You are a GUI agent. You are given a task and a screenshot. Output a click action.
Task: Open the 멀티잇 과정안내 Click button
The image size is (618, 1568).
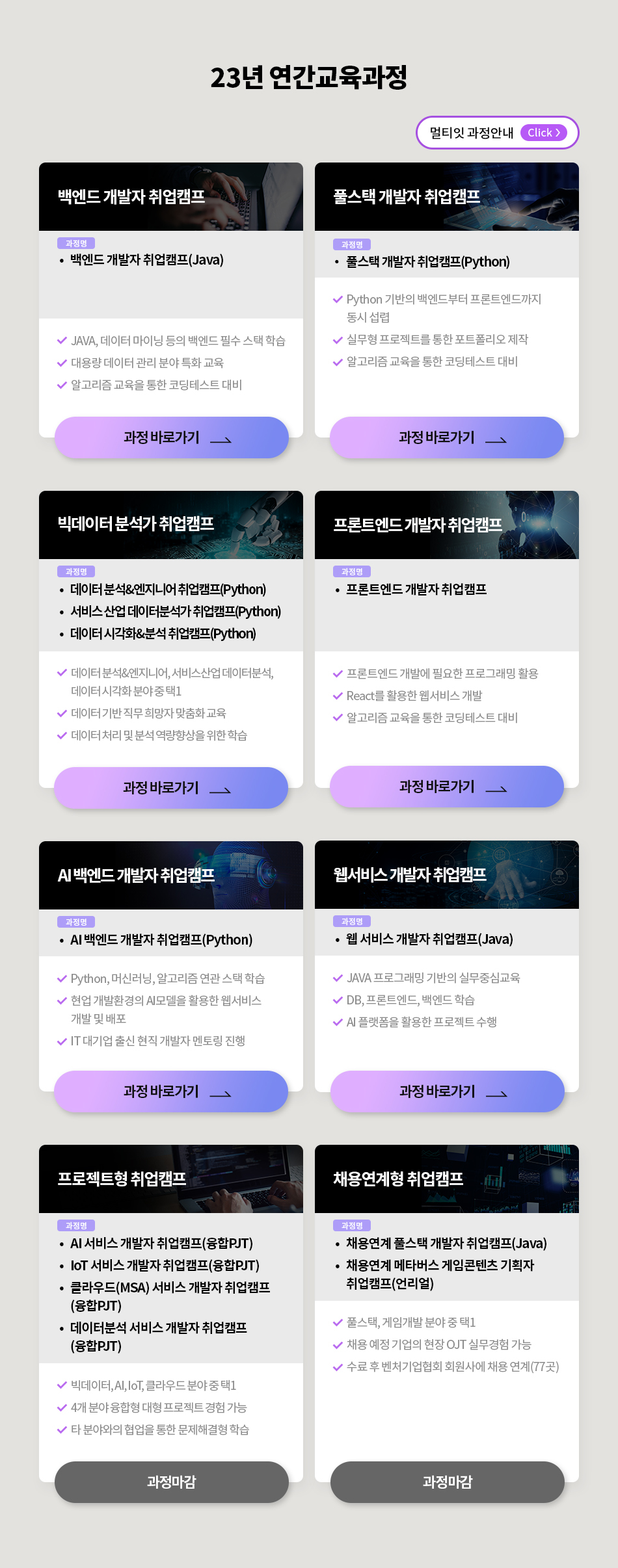[x=497, y=133]
